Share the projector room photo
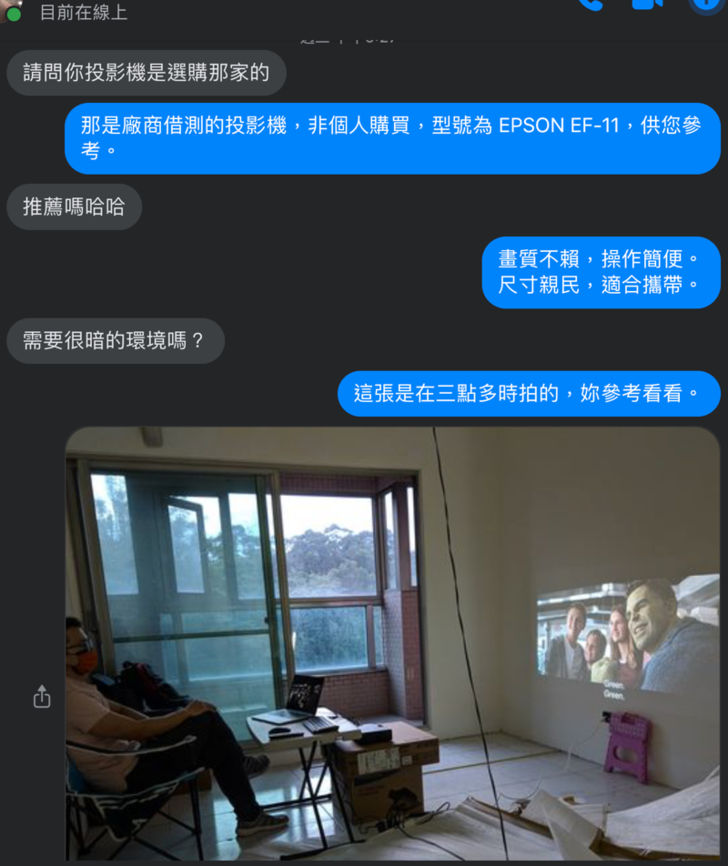The image size is (728, 866). pos(42,697)
